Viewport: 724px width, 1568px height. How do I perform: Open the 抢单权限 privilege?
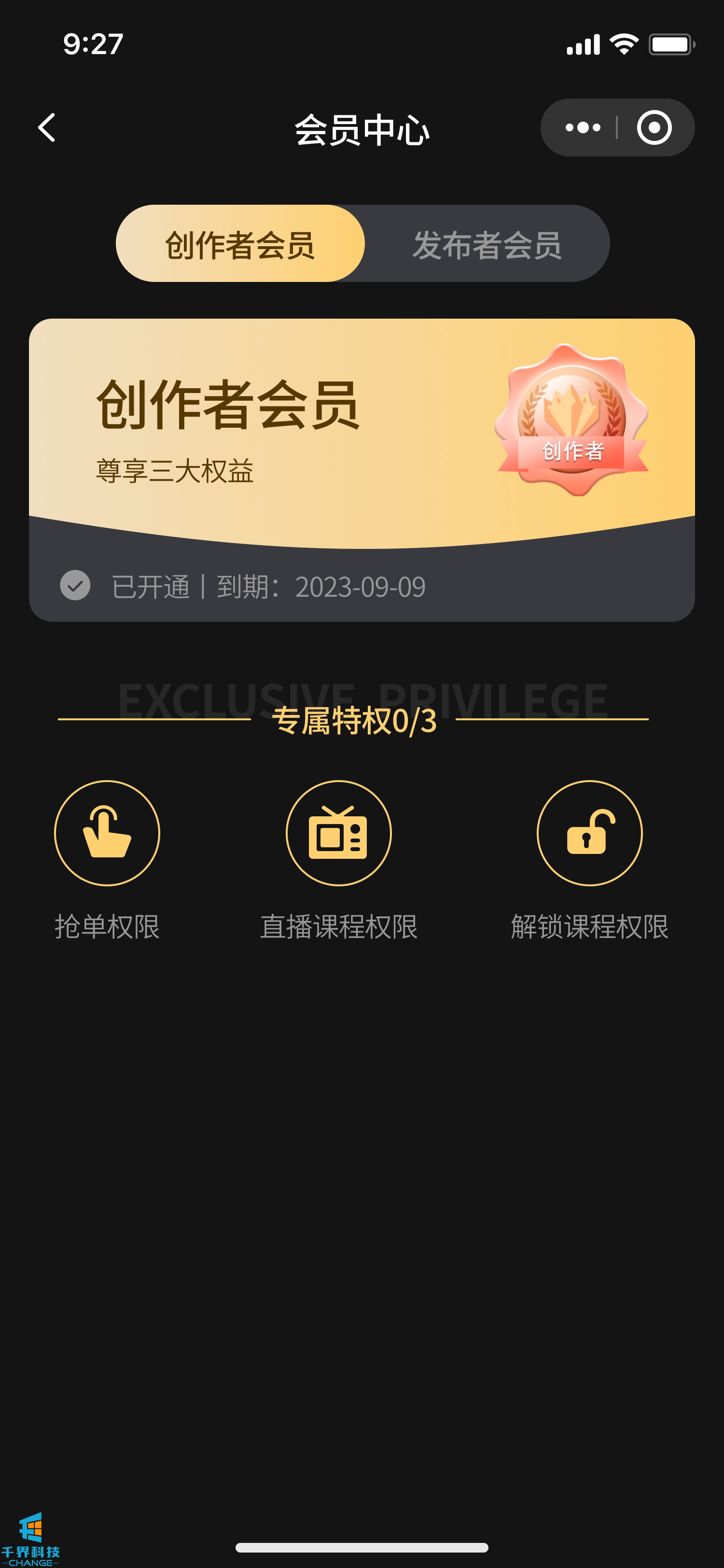click(x=107, y=833)
